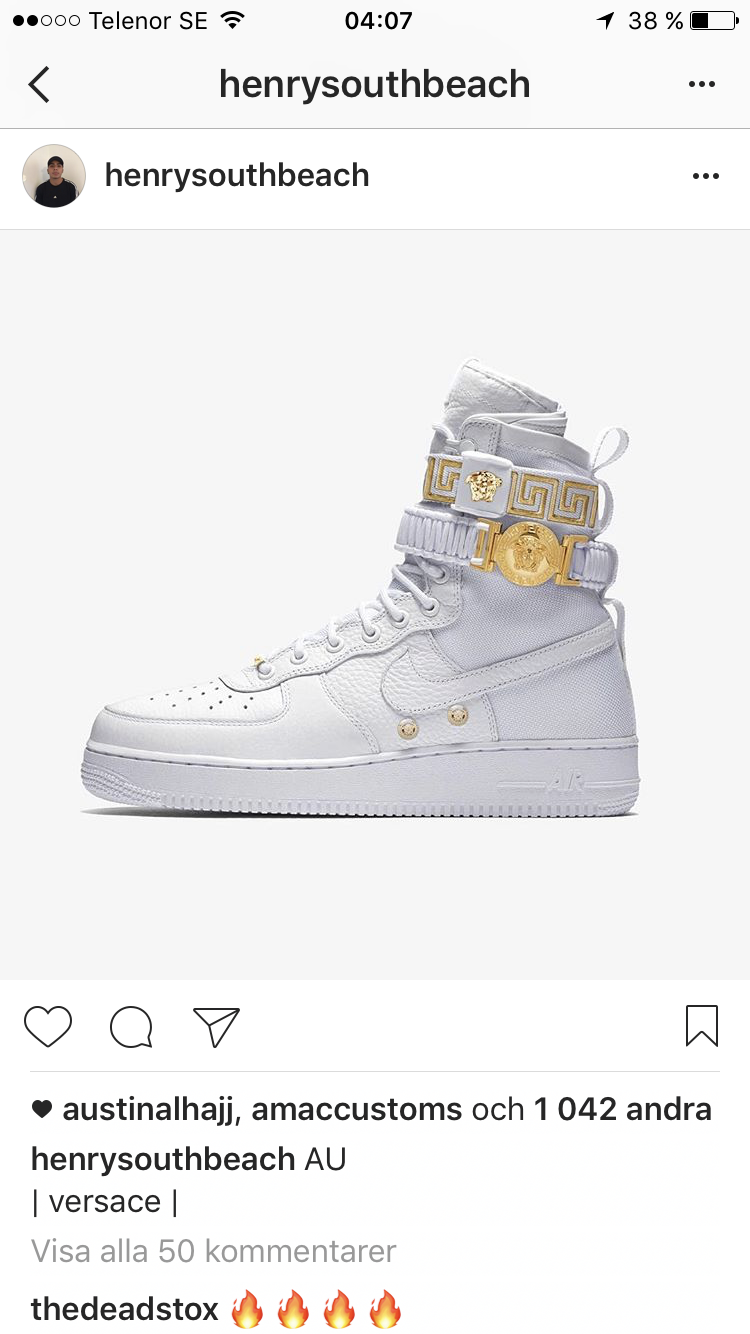Tap Visa alla 50 kommentarer
This screenshot has width=750, height=1334.
tap(214, 1251)
